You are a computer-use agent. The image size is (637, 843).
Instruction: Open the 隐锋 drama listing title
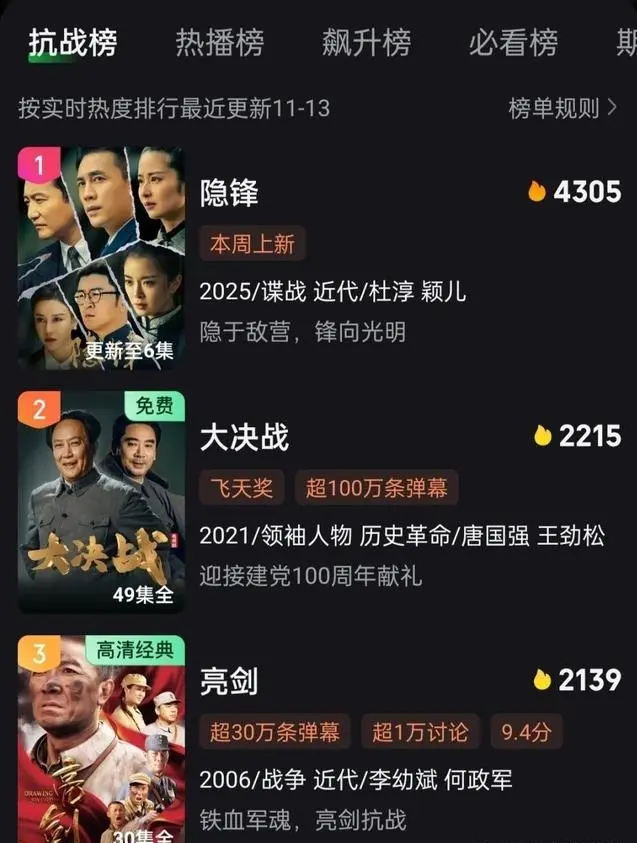point(229,192)
